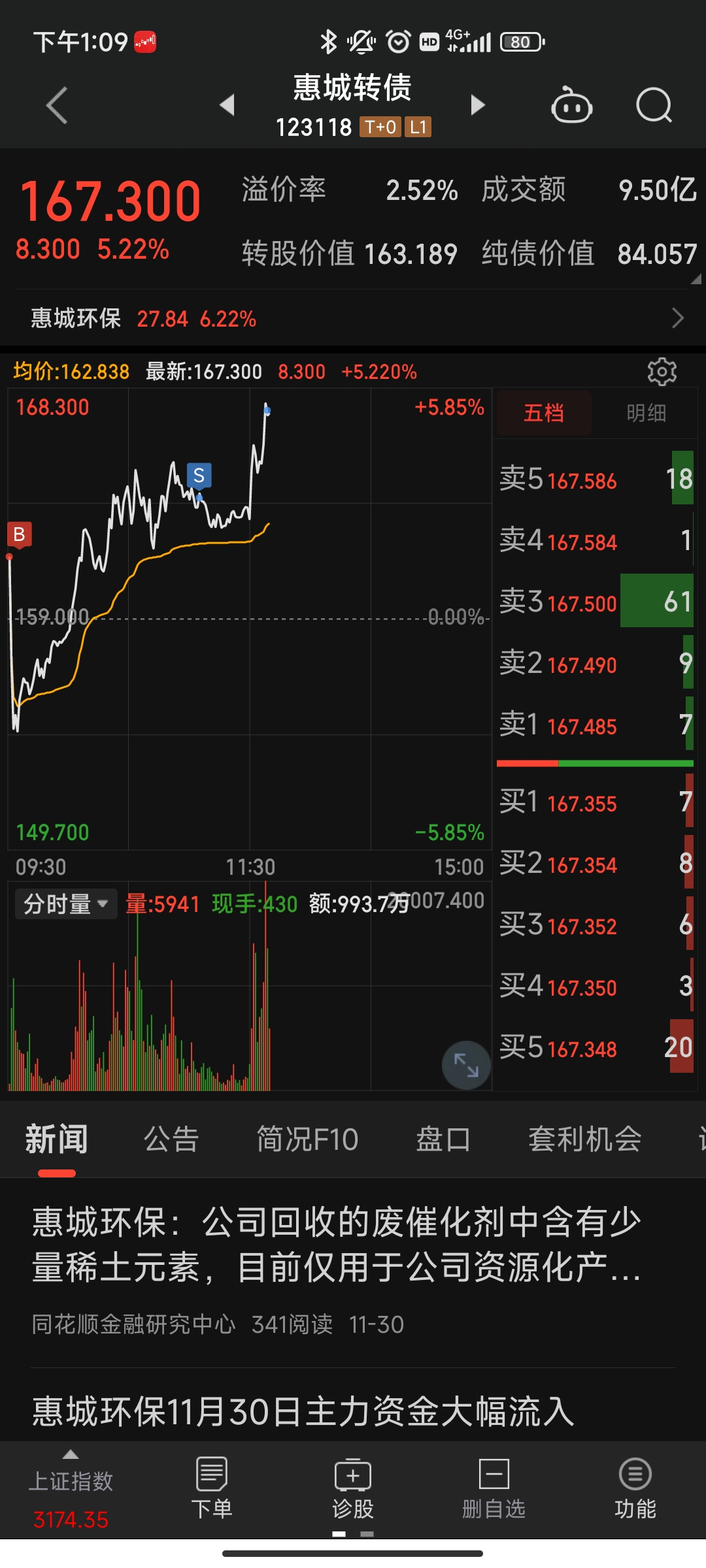
Task: Open the 分时量 indicator dropdown
Action: (x=65, y=904)
